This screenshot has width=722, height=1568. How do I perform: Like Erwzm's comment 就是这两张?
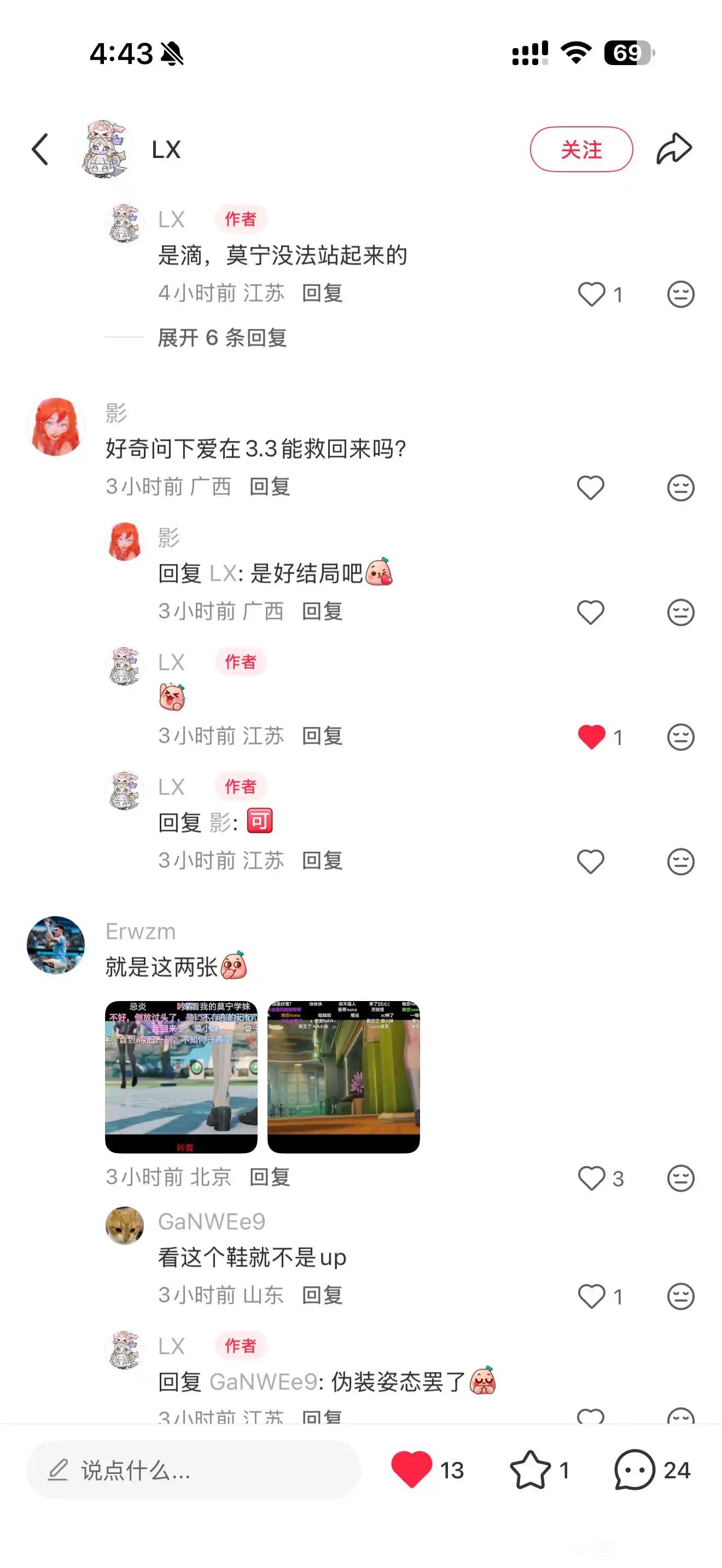point(591,1178)
